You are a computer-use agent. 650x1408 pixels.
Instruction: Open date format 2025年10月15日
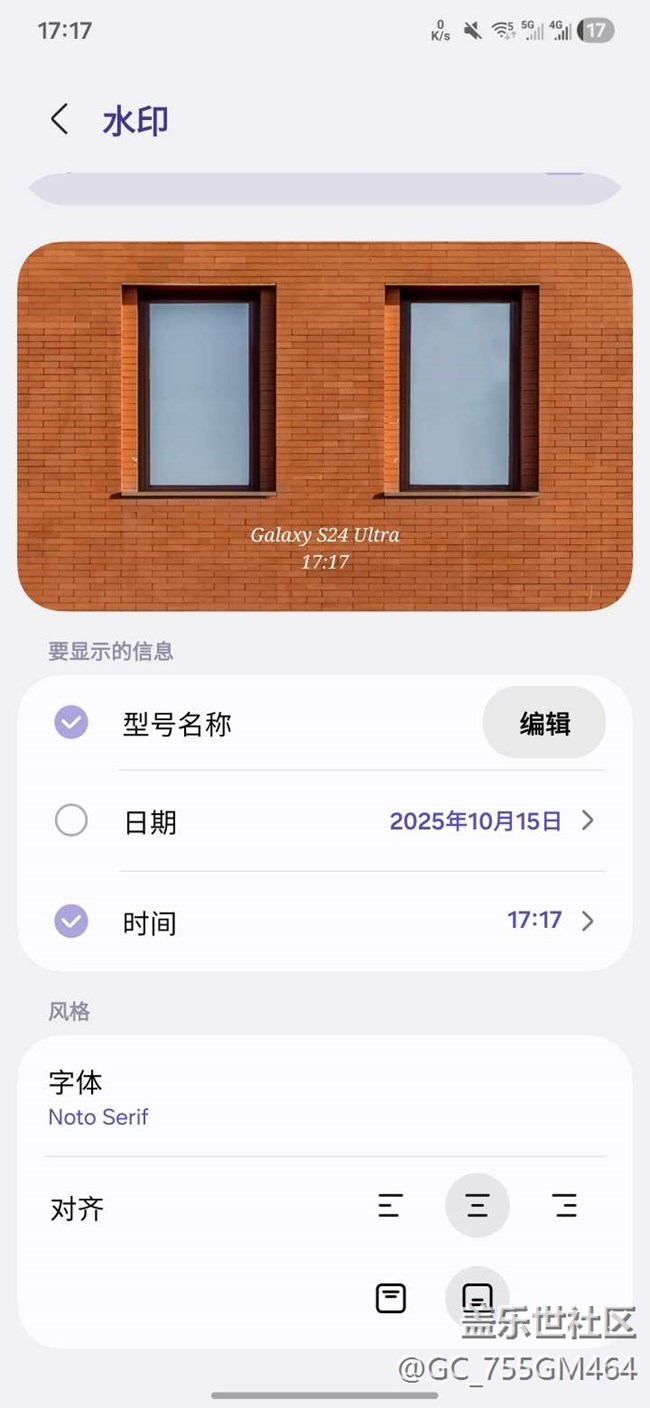point(490,821)
